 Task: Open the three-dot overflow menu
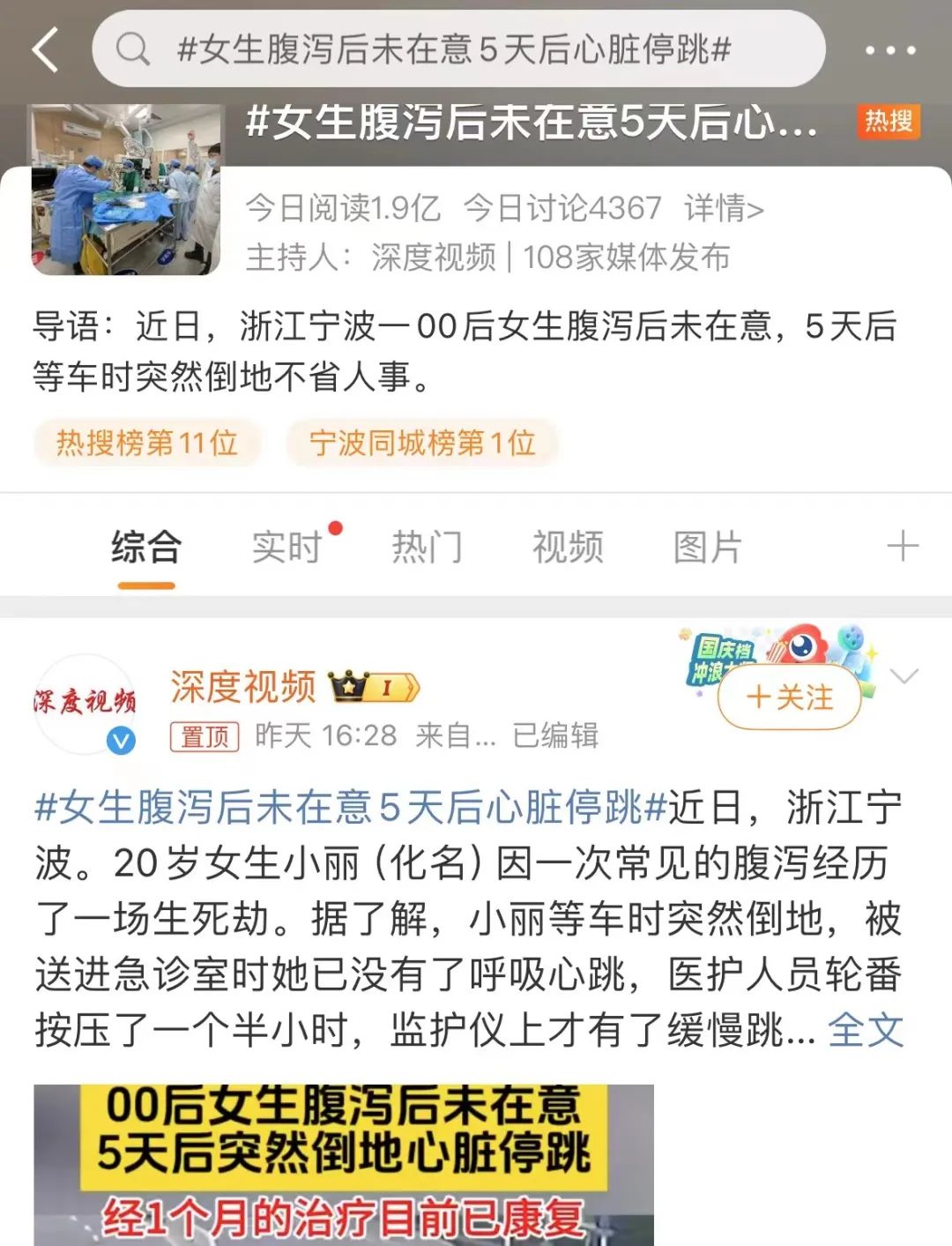pos(889,50)
